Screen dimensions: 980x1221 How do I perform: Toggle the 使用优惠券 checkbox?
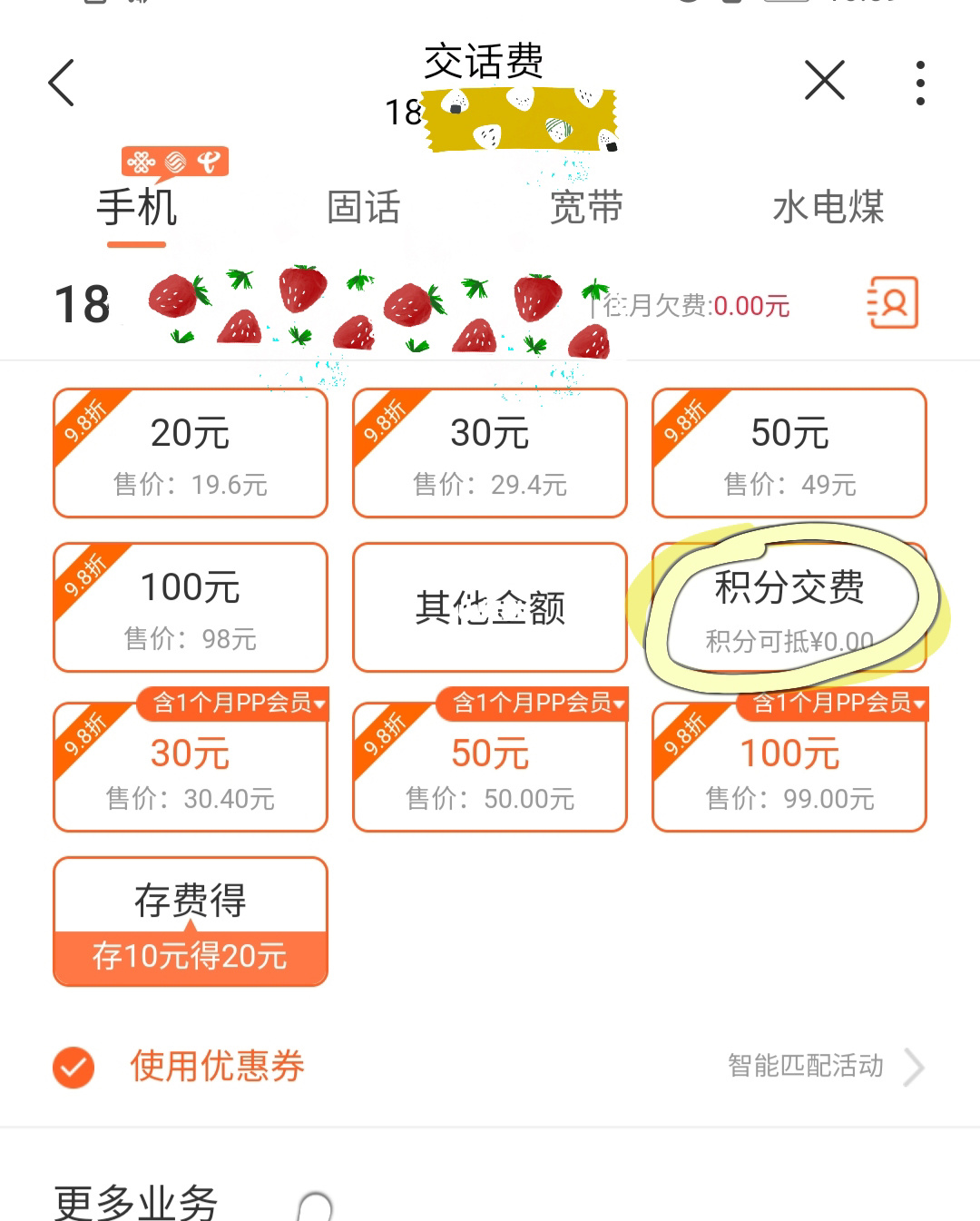tap(73, 1067)
